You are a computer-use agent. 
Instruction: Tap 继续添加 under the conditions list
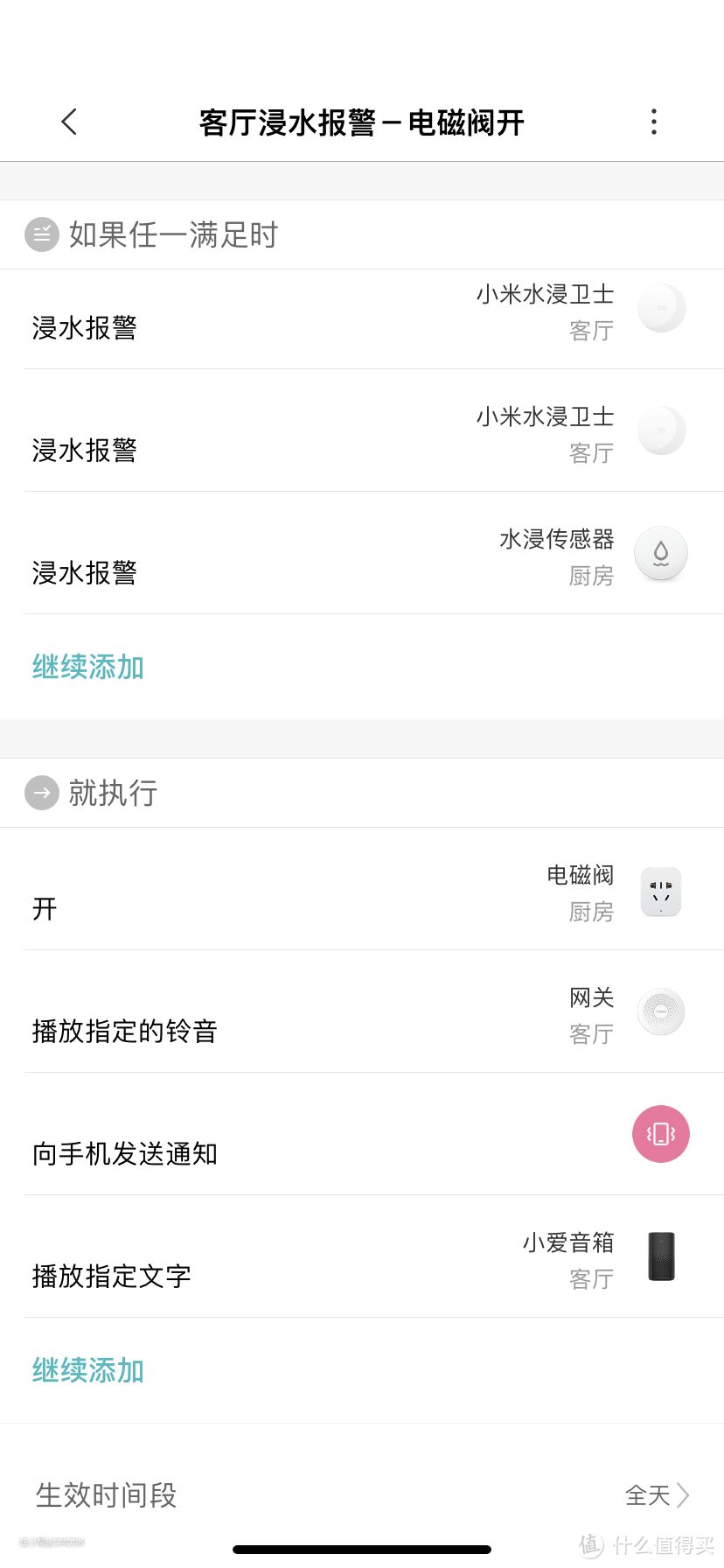[x=88, y=667]
